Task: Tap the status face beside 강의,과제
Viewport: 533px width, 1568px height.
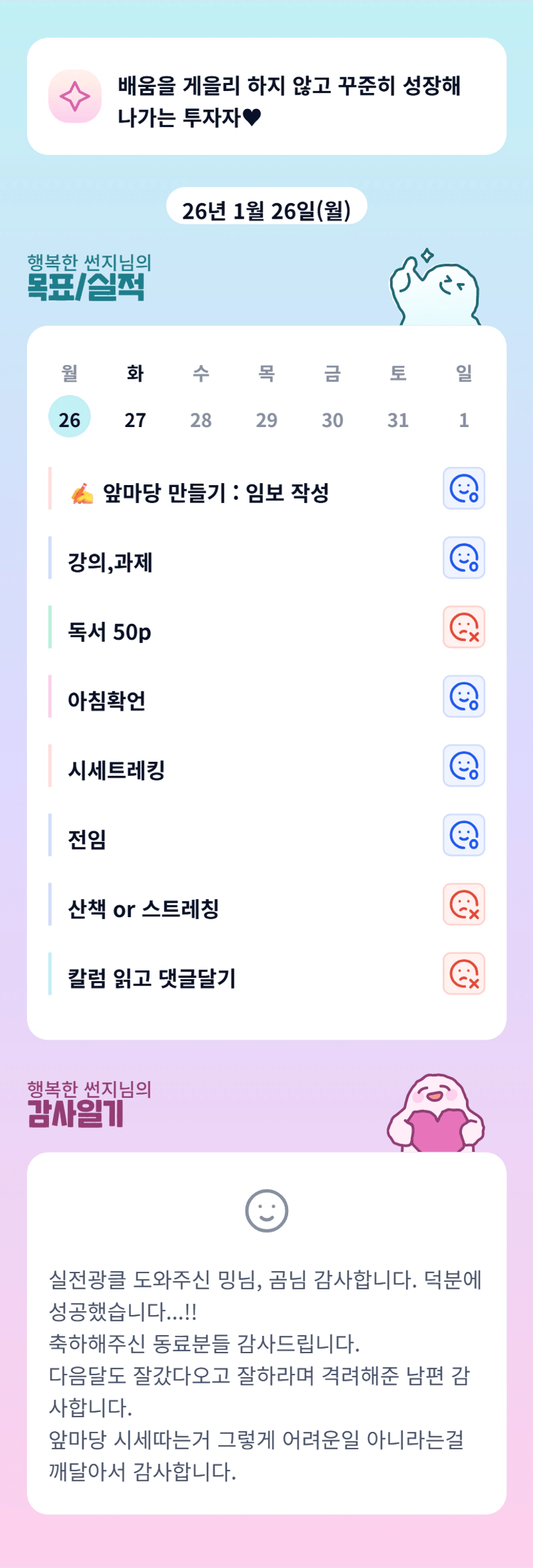Action: 464,558
